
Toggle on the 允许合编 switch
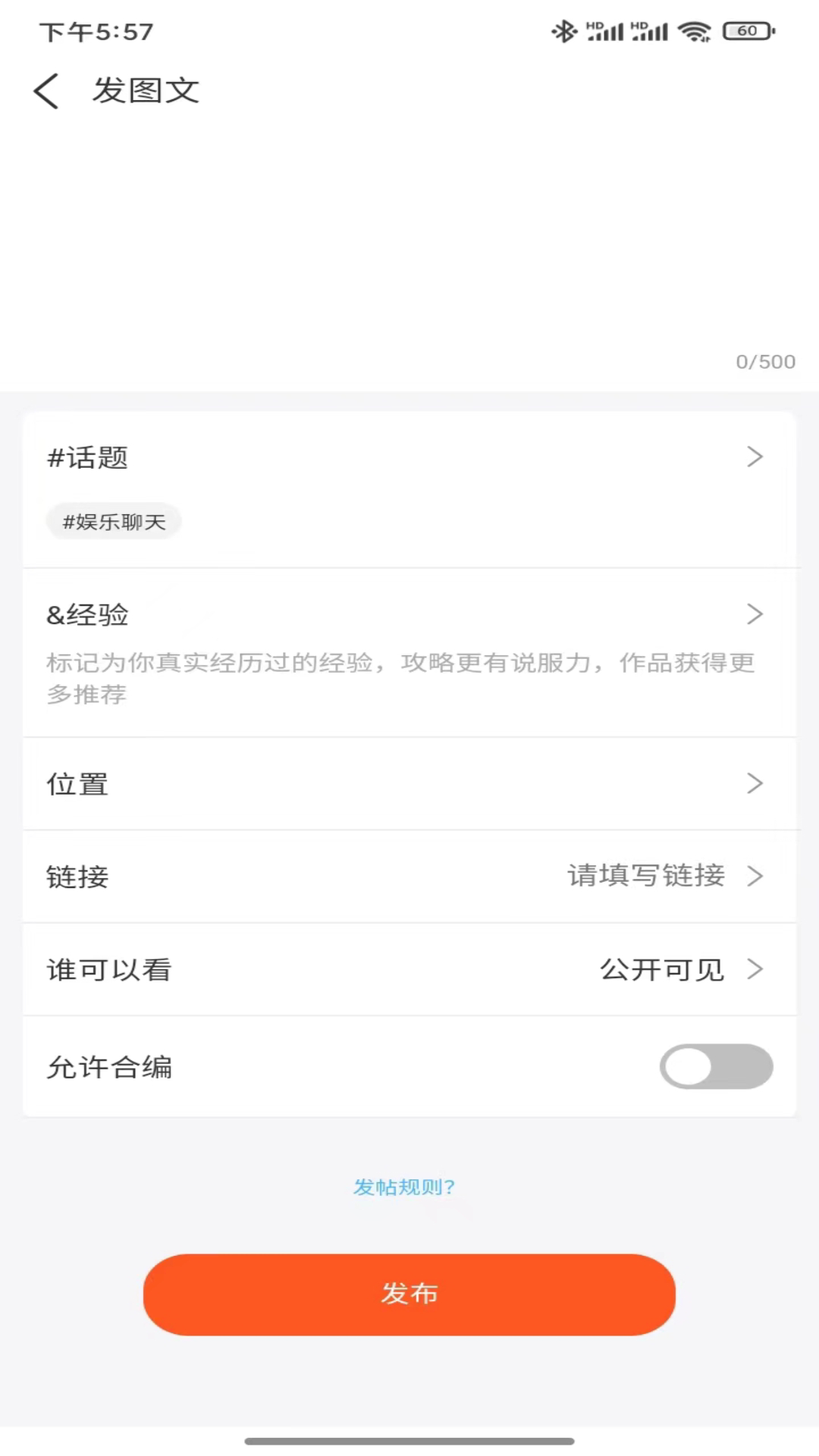(x=715, y=1066)
